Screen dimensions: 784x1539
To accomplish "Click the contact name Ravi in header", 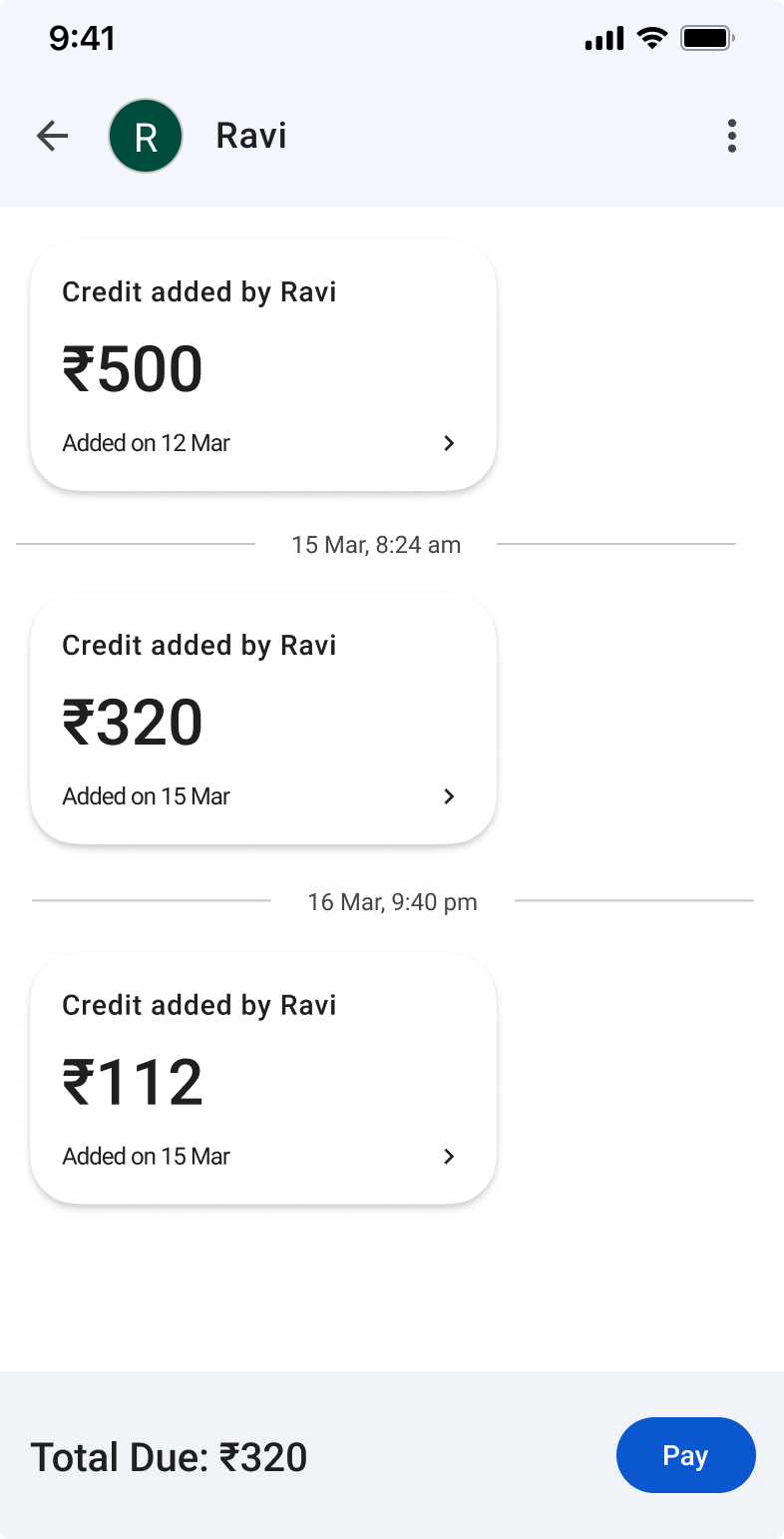I will 250,135.
